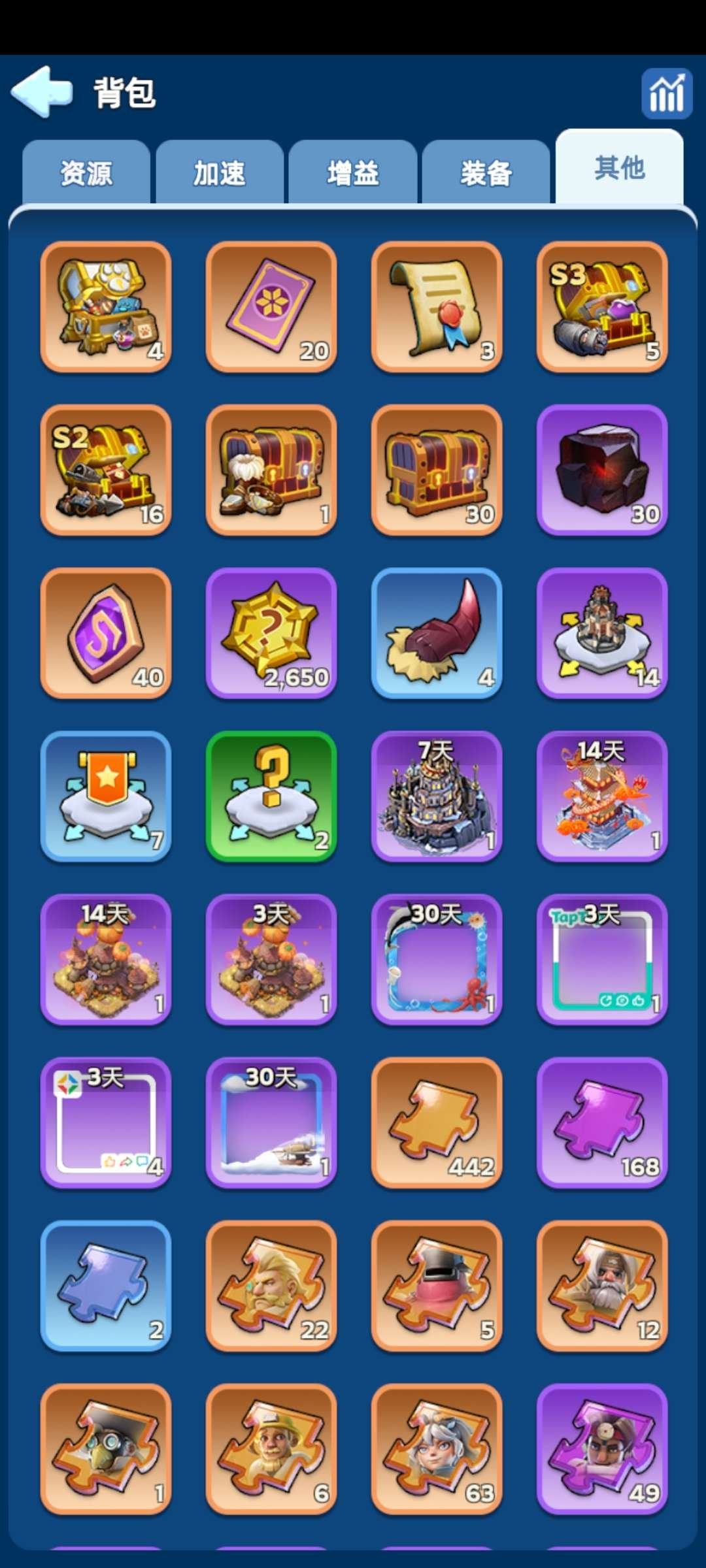Select the 装备 tab

pos(486,173)
